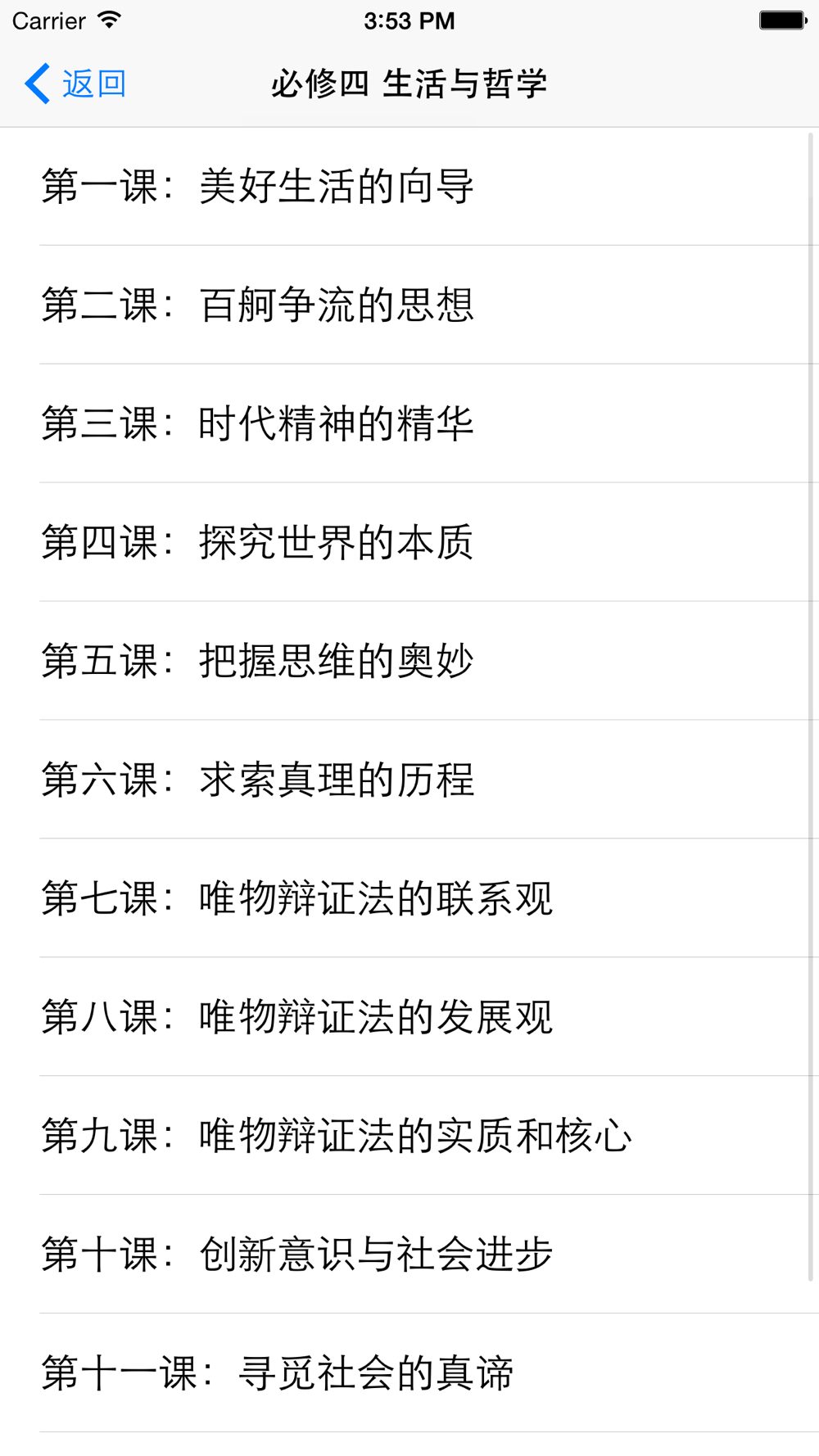The image size is (819, 1456).
Task: Open 第六课：求索真理的历程
Action: point(409,780)
